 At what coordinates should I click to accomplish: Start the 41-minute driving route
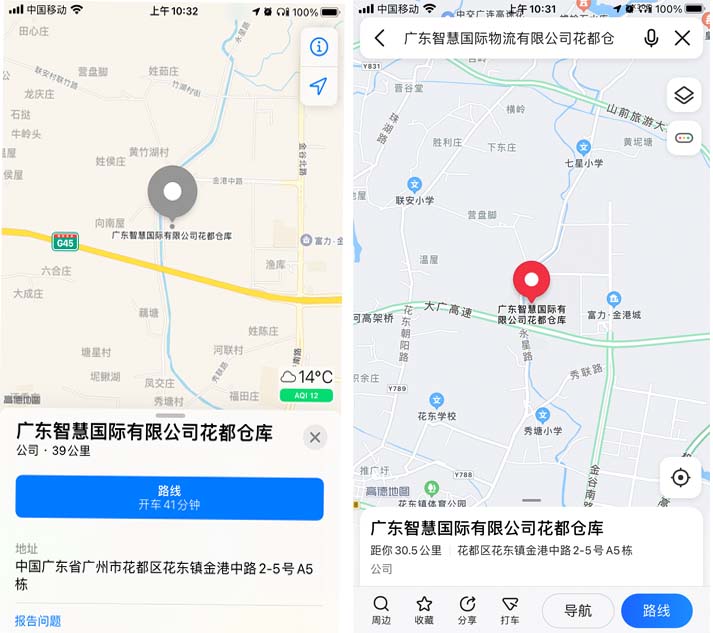(169, 497)
